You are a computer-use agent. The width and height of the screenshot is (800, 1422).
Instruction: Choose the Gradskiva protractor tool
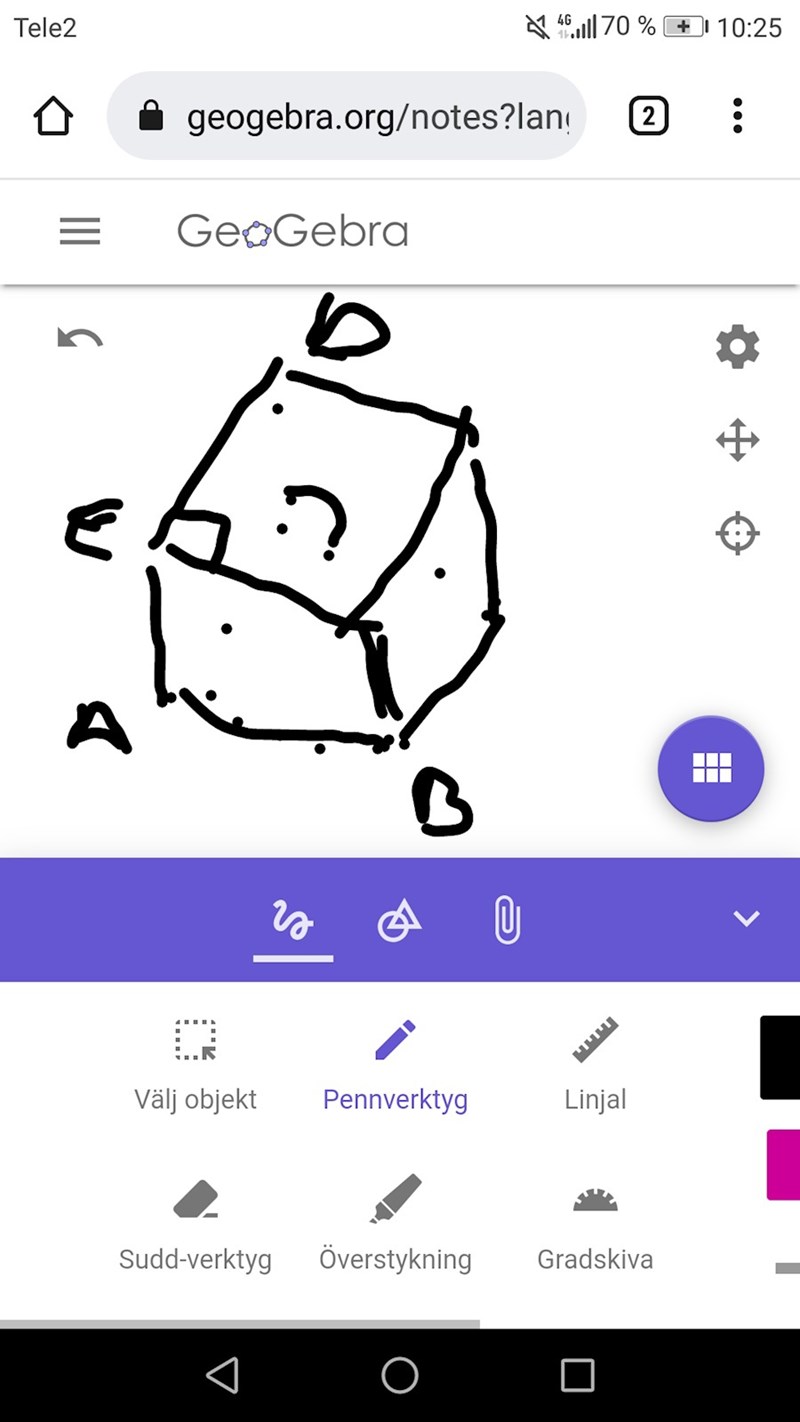pyautogui.click(x=595, y=1223)
